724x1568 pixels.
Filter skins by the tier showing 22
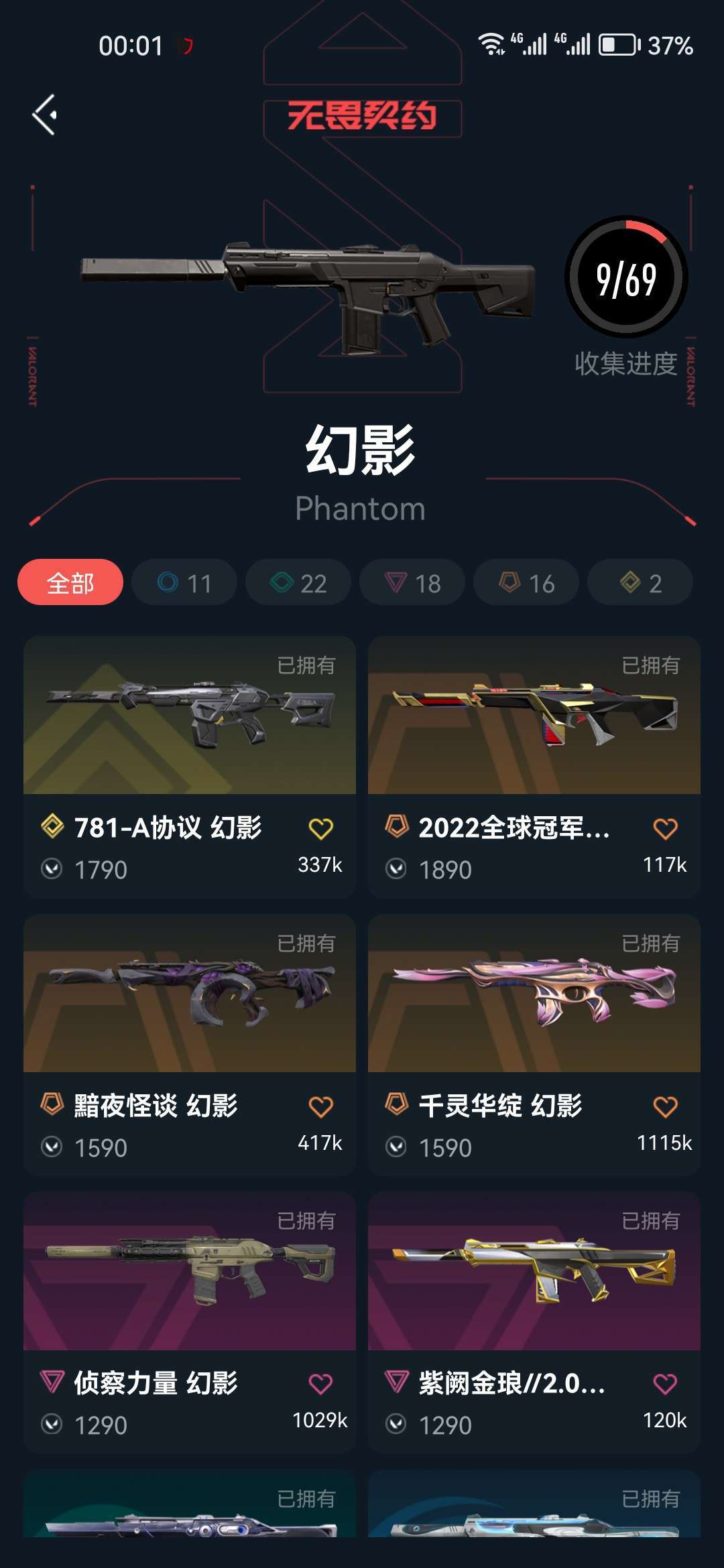pos(298,582)
